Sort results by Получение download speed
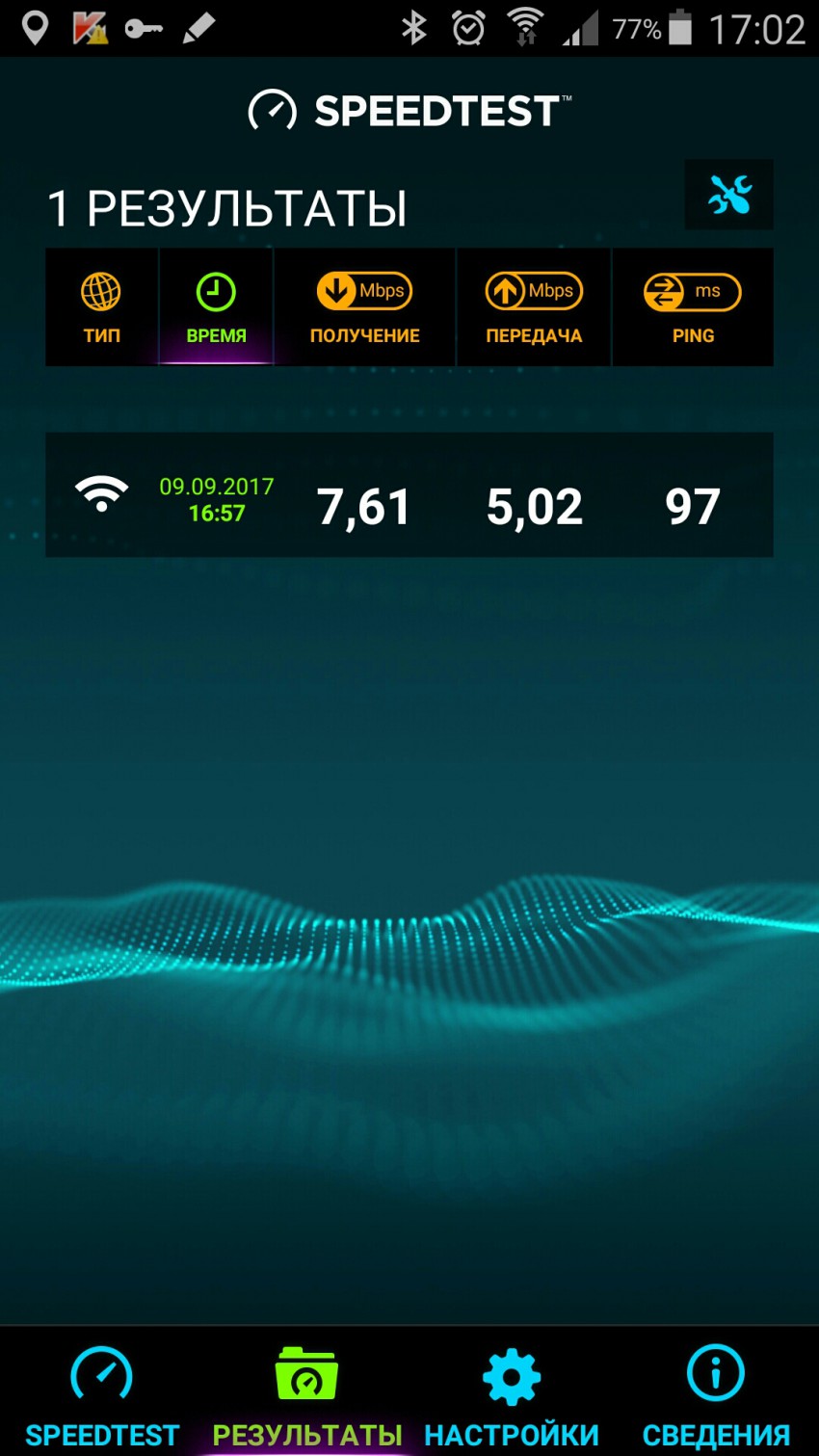Image resolution: width=819 pixels, height=1456 pixels. point(364,307)
